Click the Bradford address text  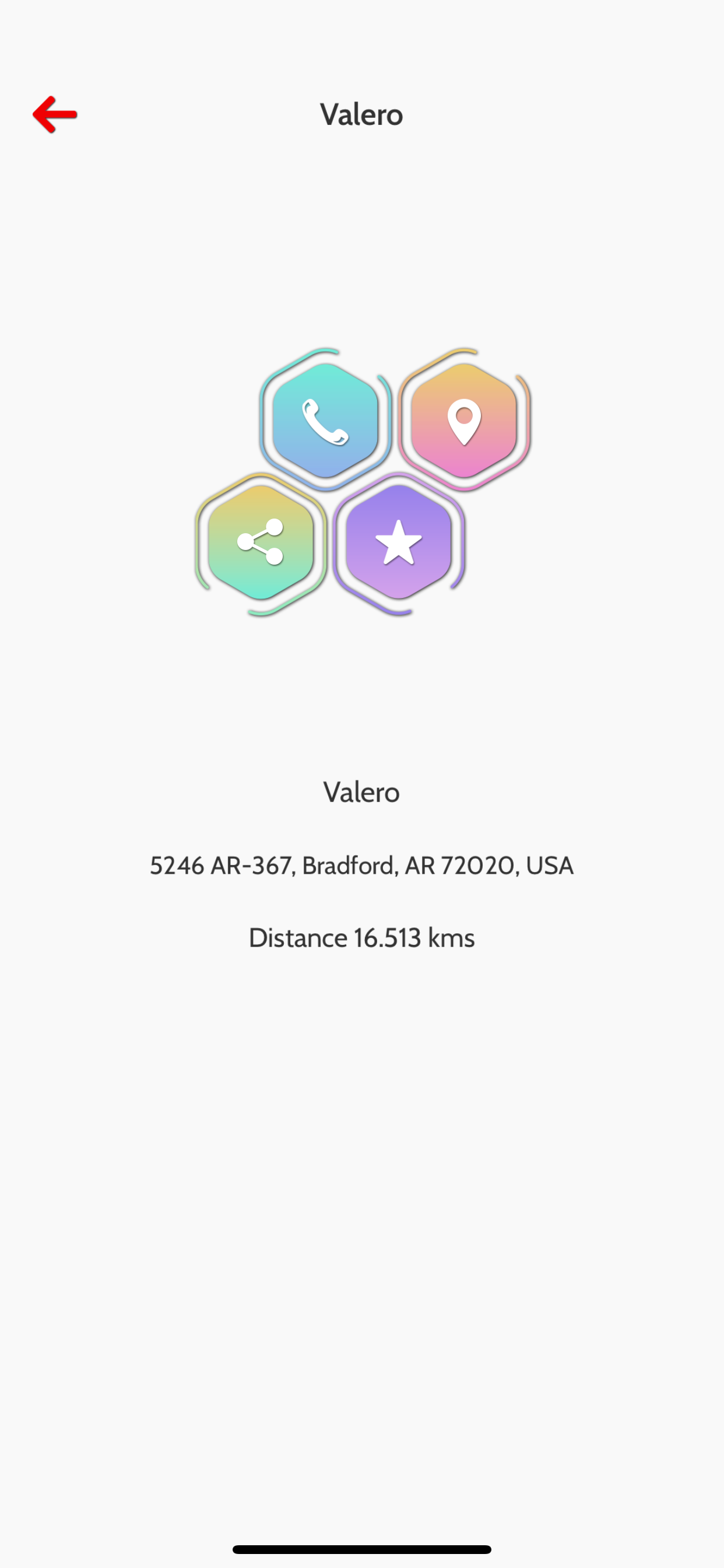click(x=361, y=865)
